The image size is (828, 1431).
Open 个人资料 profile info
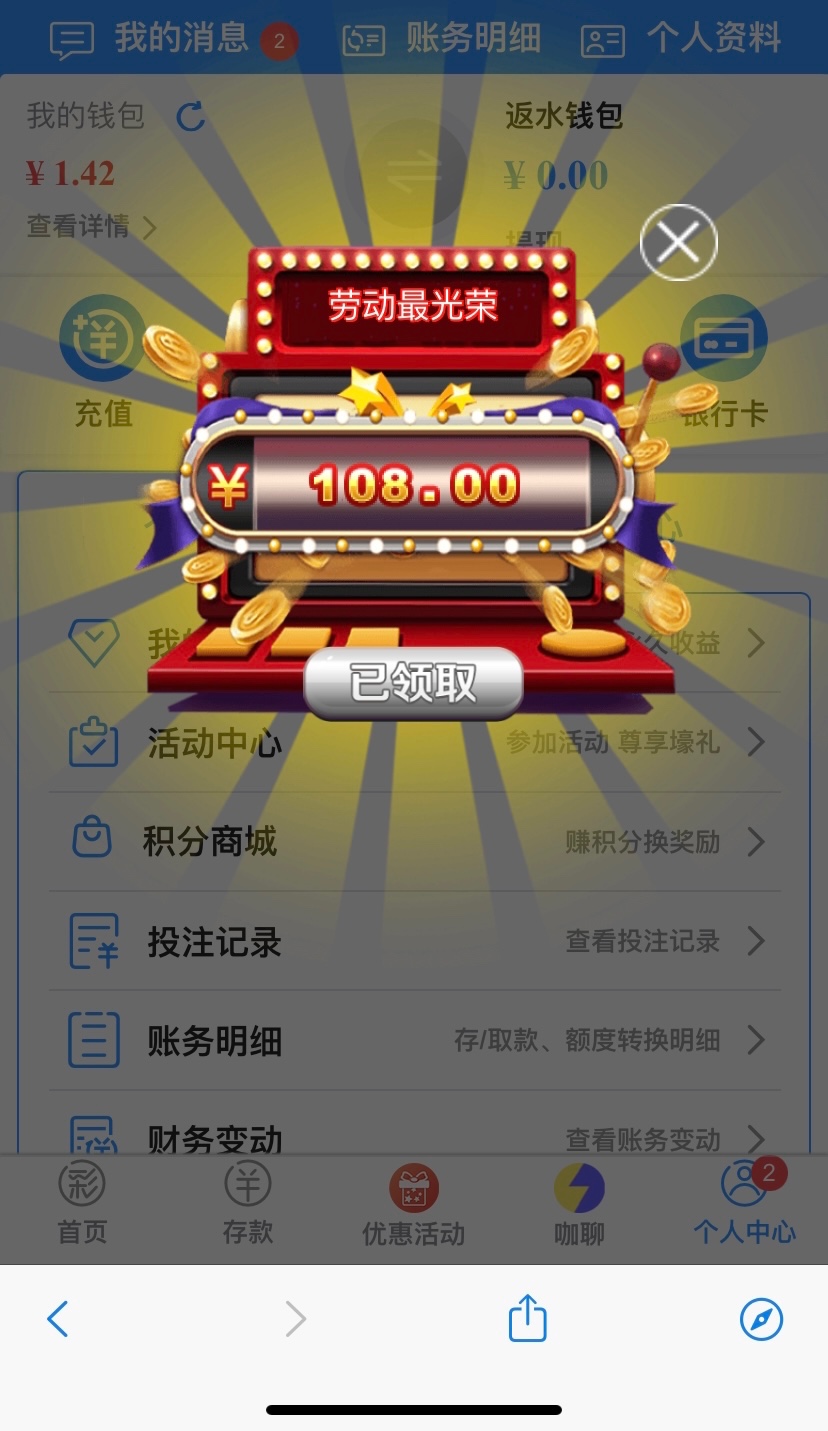pyautogui.click(x=682, y=40)
